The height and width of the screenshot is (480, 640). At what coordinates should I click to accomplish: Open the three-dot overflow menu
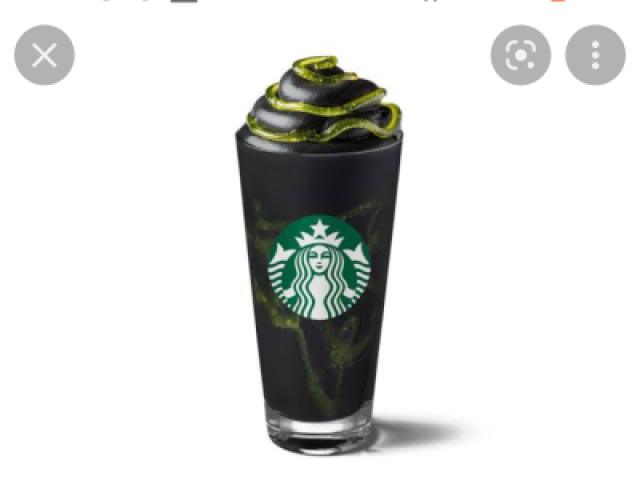(x=595, y=55)
